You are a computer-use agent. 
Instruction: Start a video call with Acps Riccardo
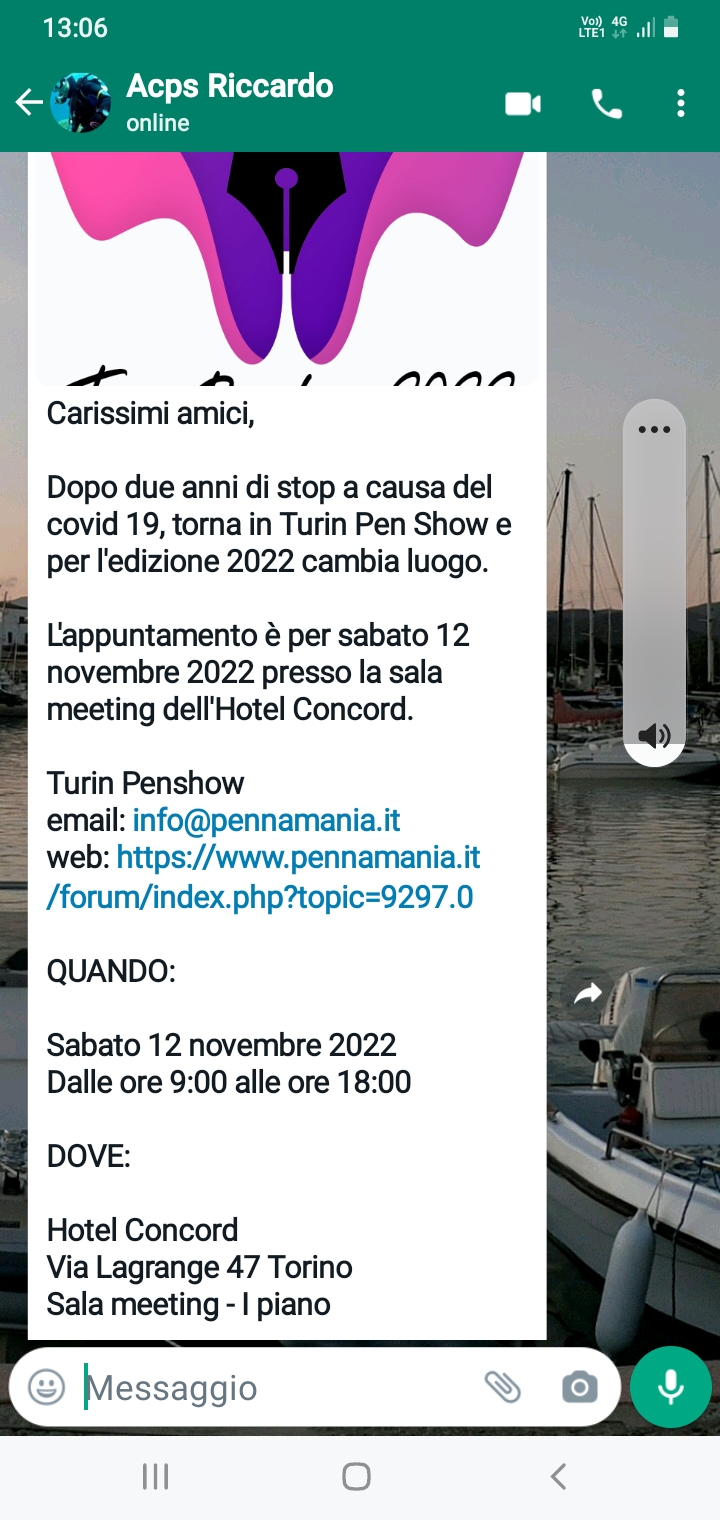(x=523, y=103)
